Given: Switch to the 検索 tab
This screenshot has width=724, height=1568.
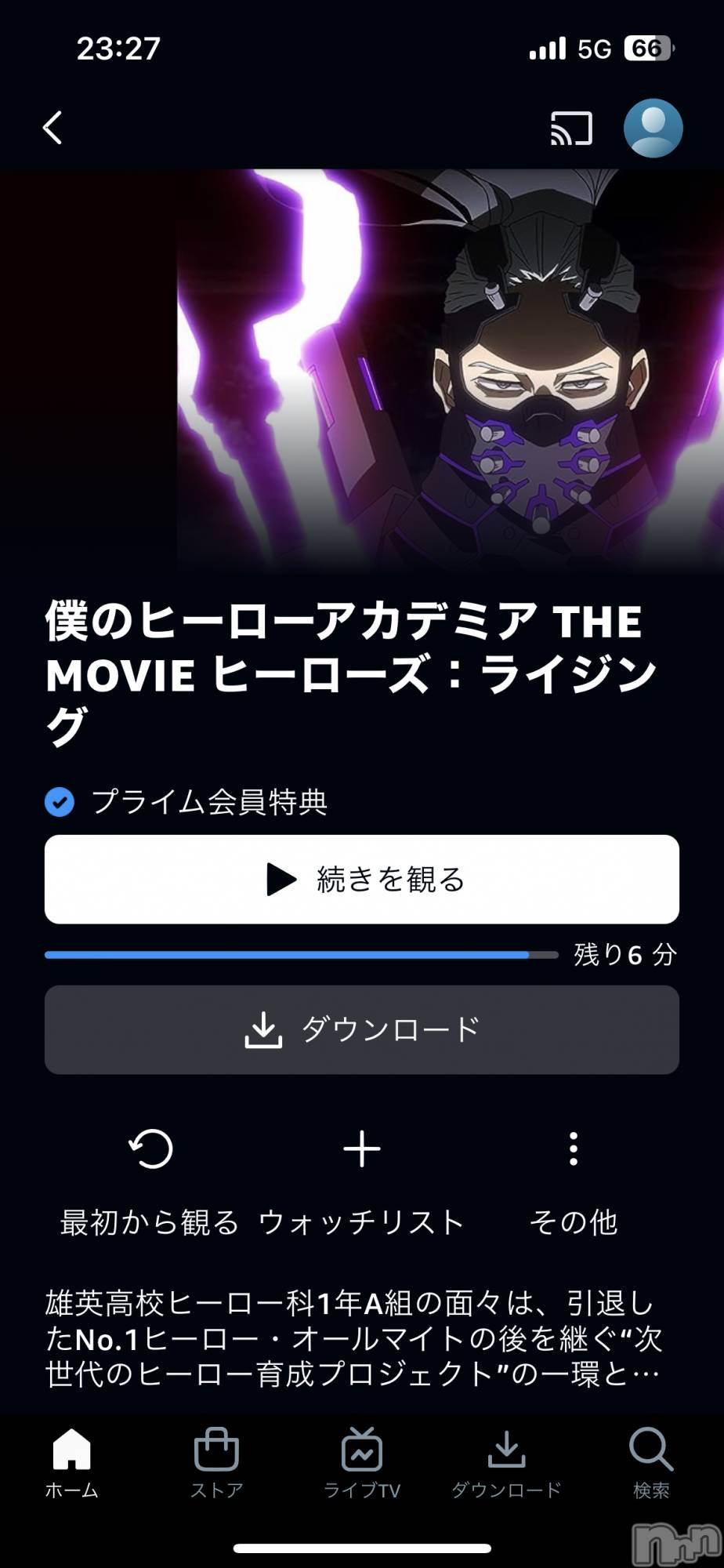Looking at the screenshot, I should [651, 1463].
